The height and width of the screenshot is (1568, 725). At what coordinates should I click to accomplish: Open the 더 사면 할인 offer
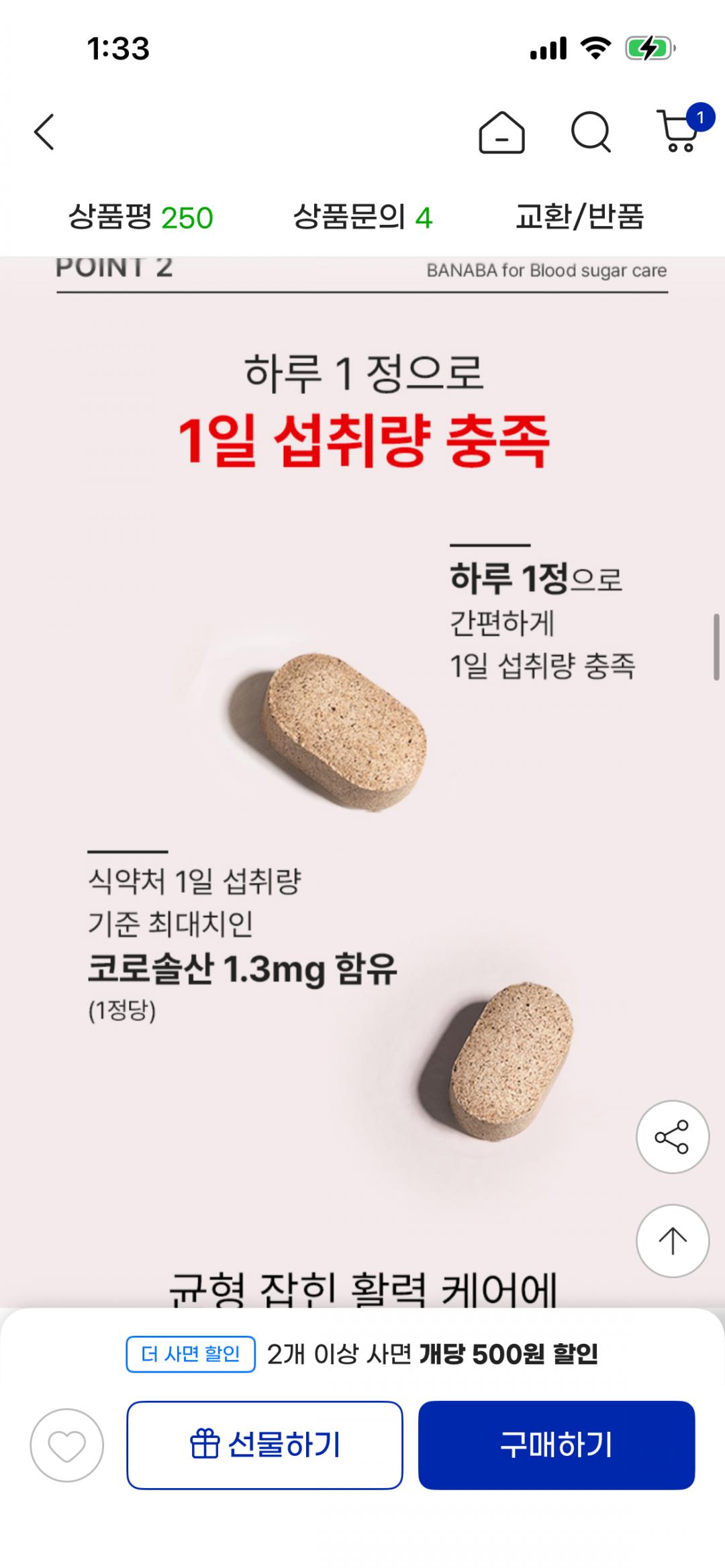pos(191,1354)
